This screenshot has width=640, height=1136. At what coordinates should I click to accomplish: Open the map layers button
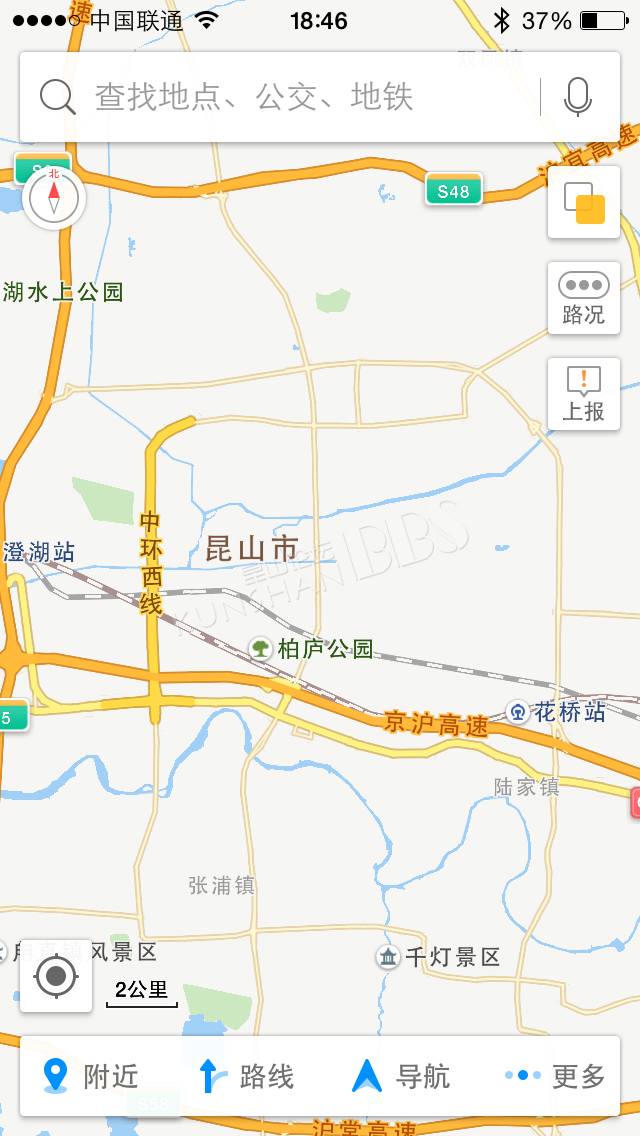click(x=583, y=202)
